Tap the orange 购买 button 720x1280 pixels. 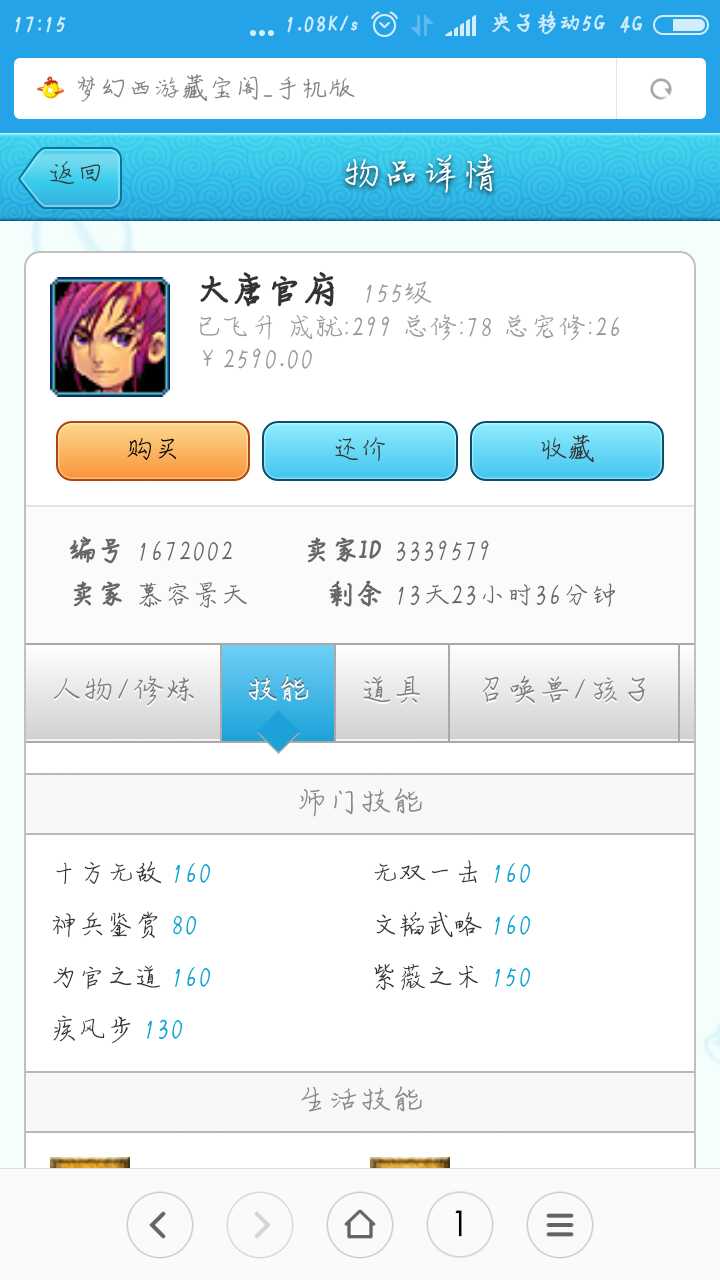click(x=153, y=451)
